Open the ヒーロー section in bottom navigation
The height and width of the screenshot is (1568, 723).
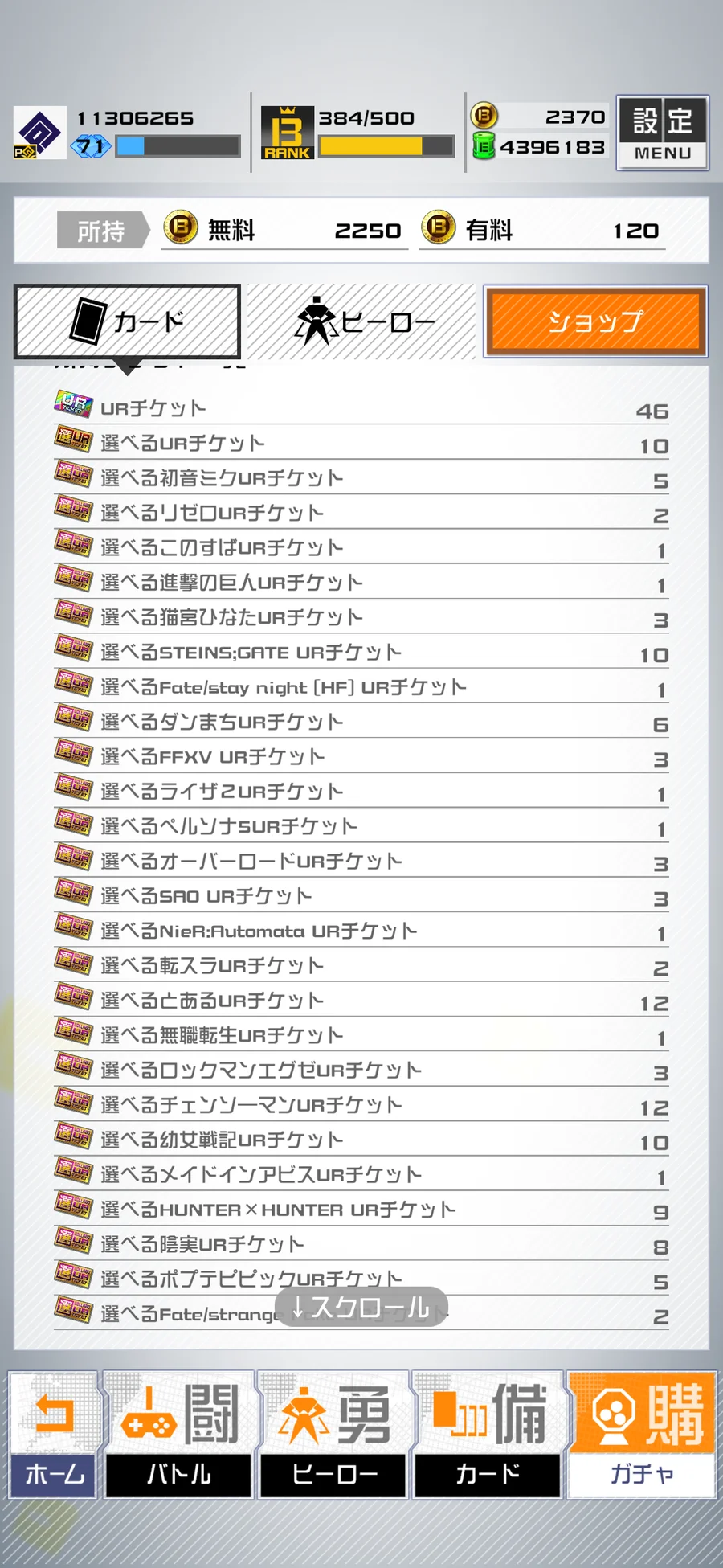333,1435
